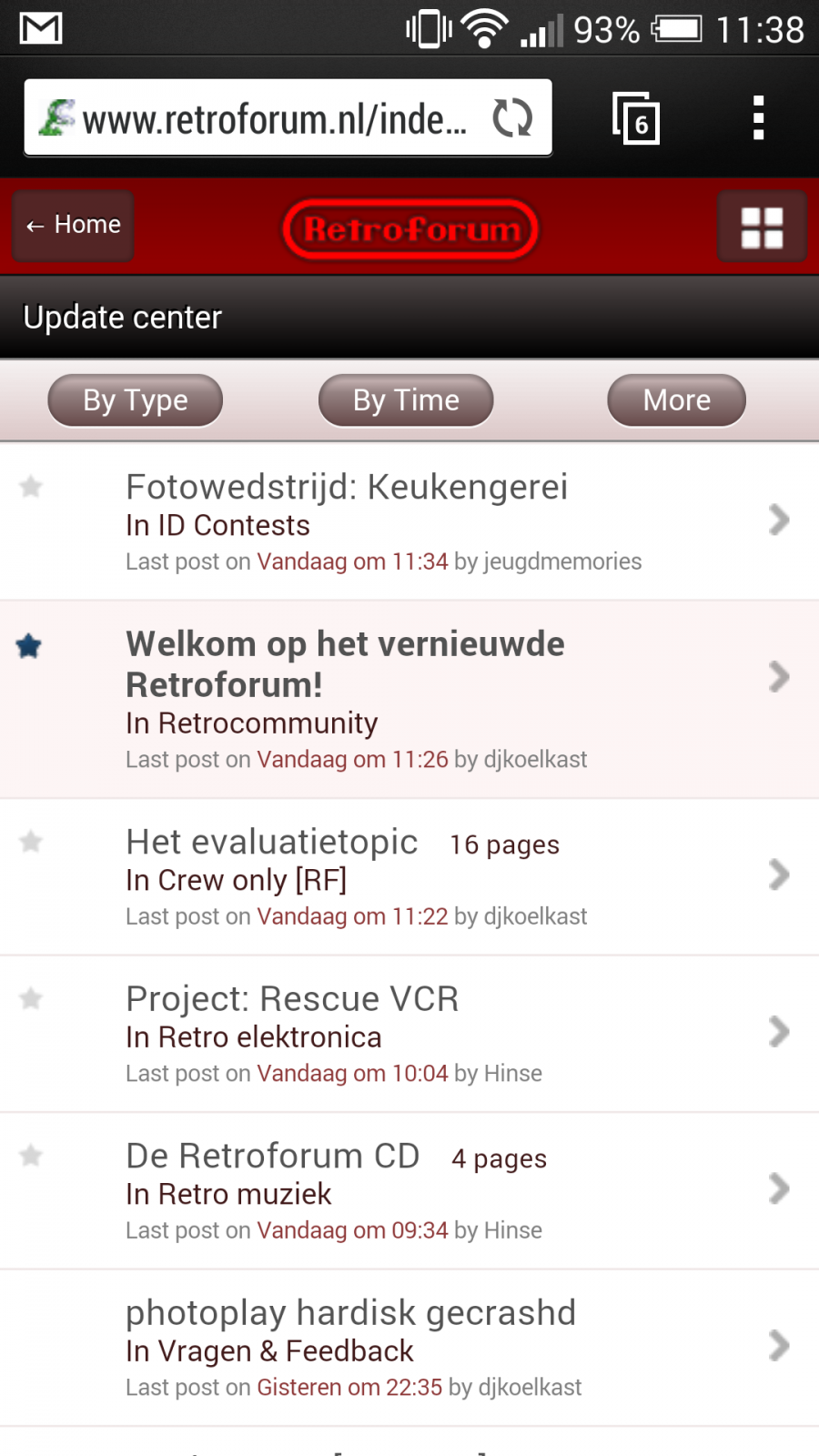Go back with the Home button

tap(74, 226)
